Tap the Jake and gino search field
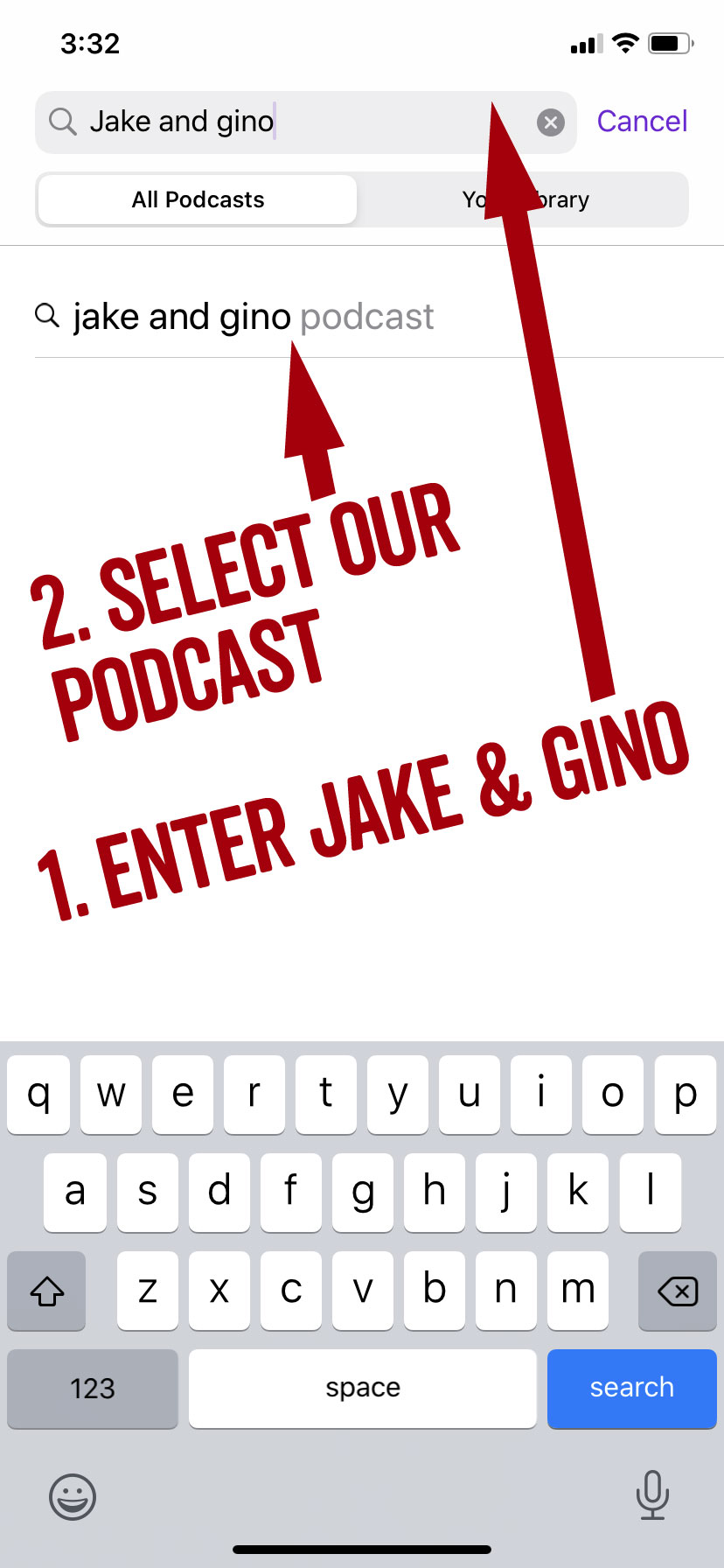 coord(289,122)
